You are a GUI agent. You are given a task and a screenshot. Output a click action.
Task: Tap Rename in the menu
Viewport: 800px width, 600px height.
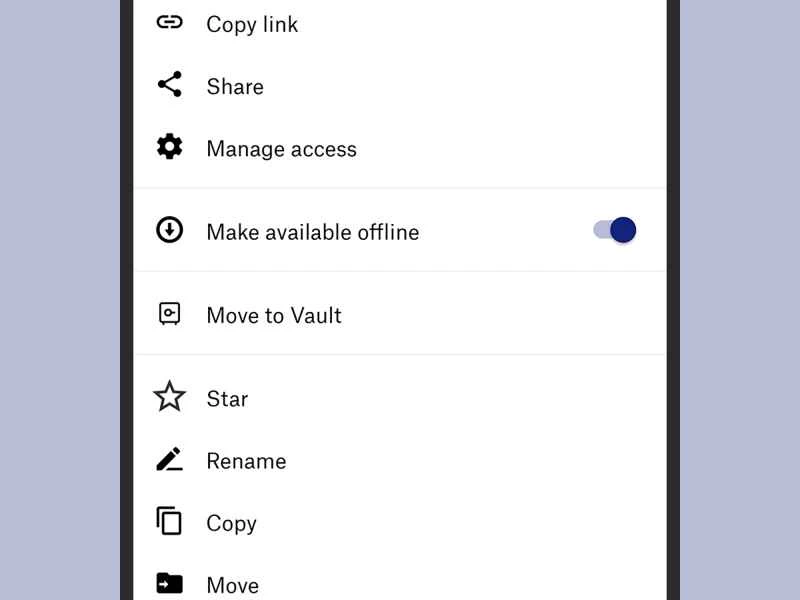[246, 461]
